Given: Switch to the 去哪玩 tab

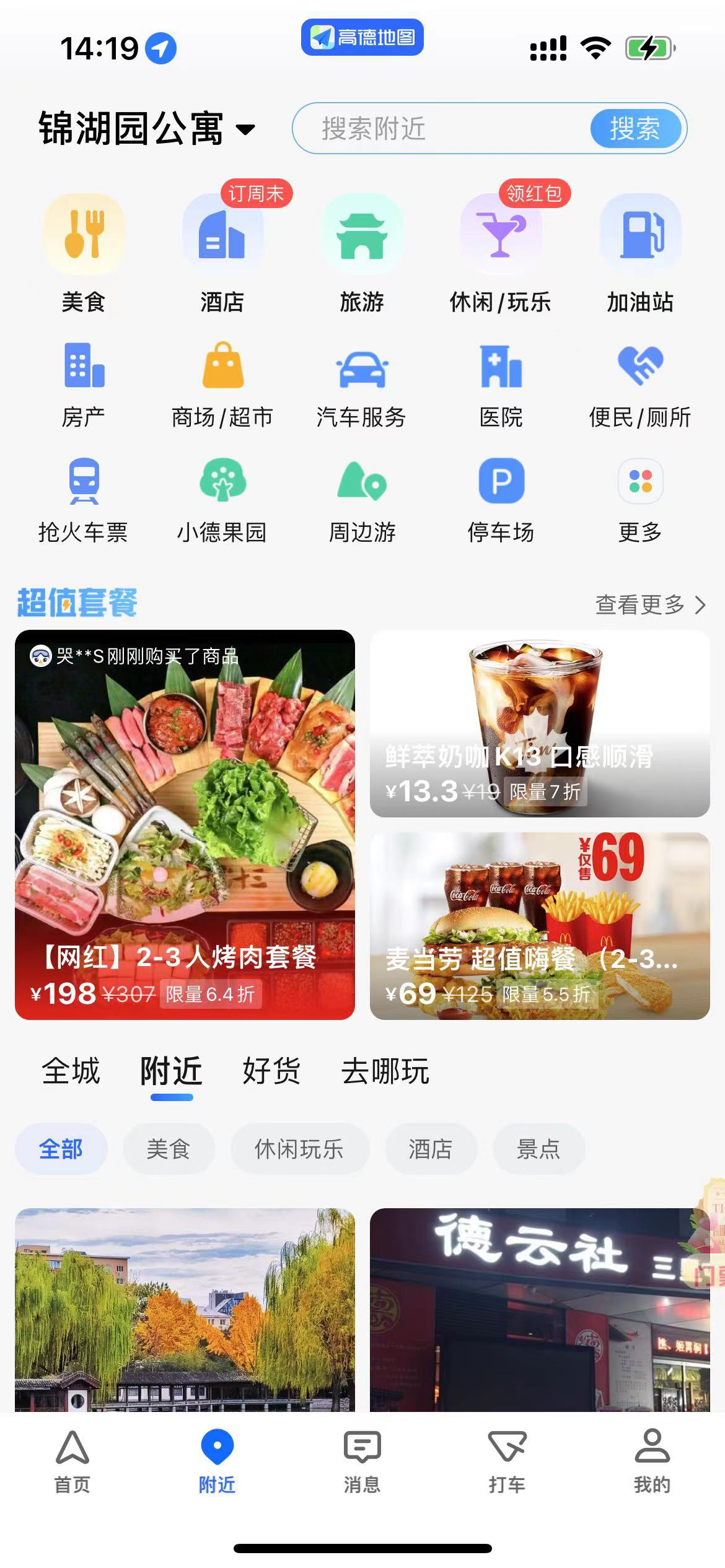Looking at the screenshot, I should pyautogui.click(x=385, y=1071).
